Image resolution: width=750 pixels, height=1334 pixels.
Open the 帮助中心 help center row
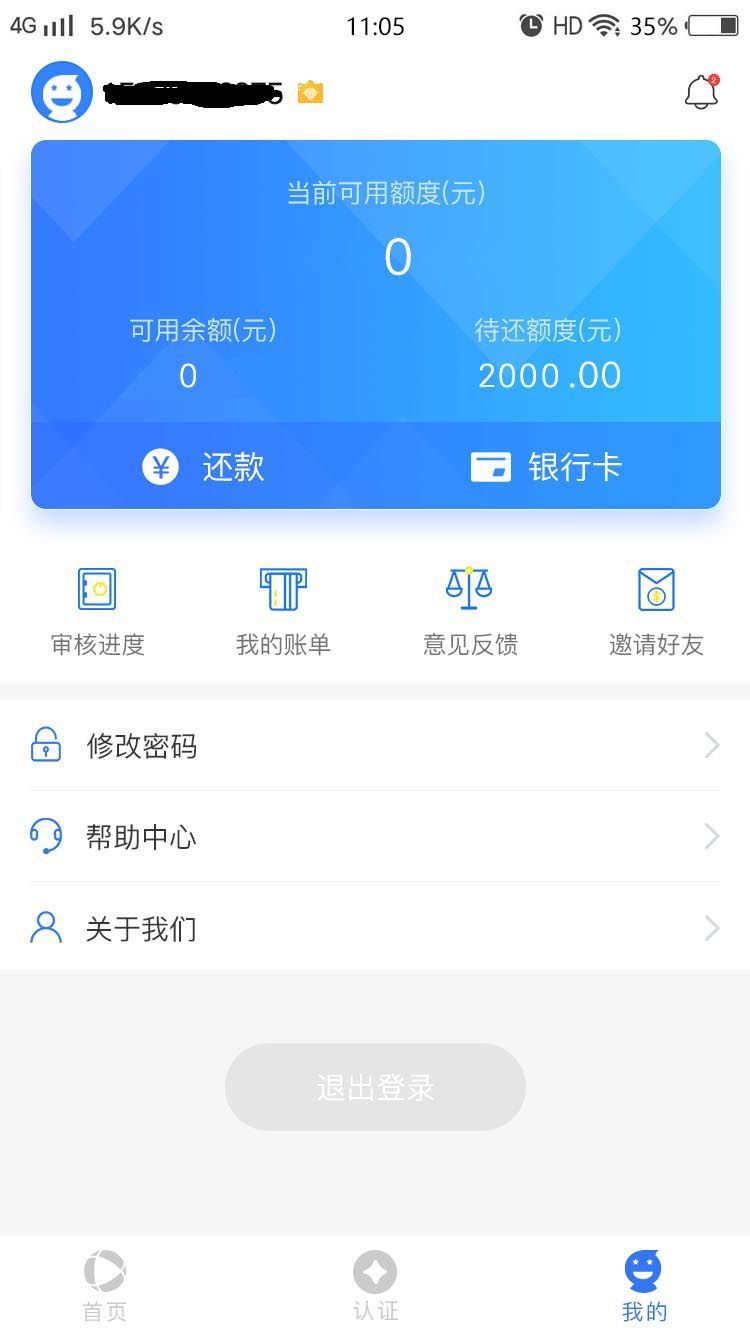click(x=375, y=836)
